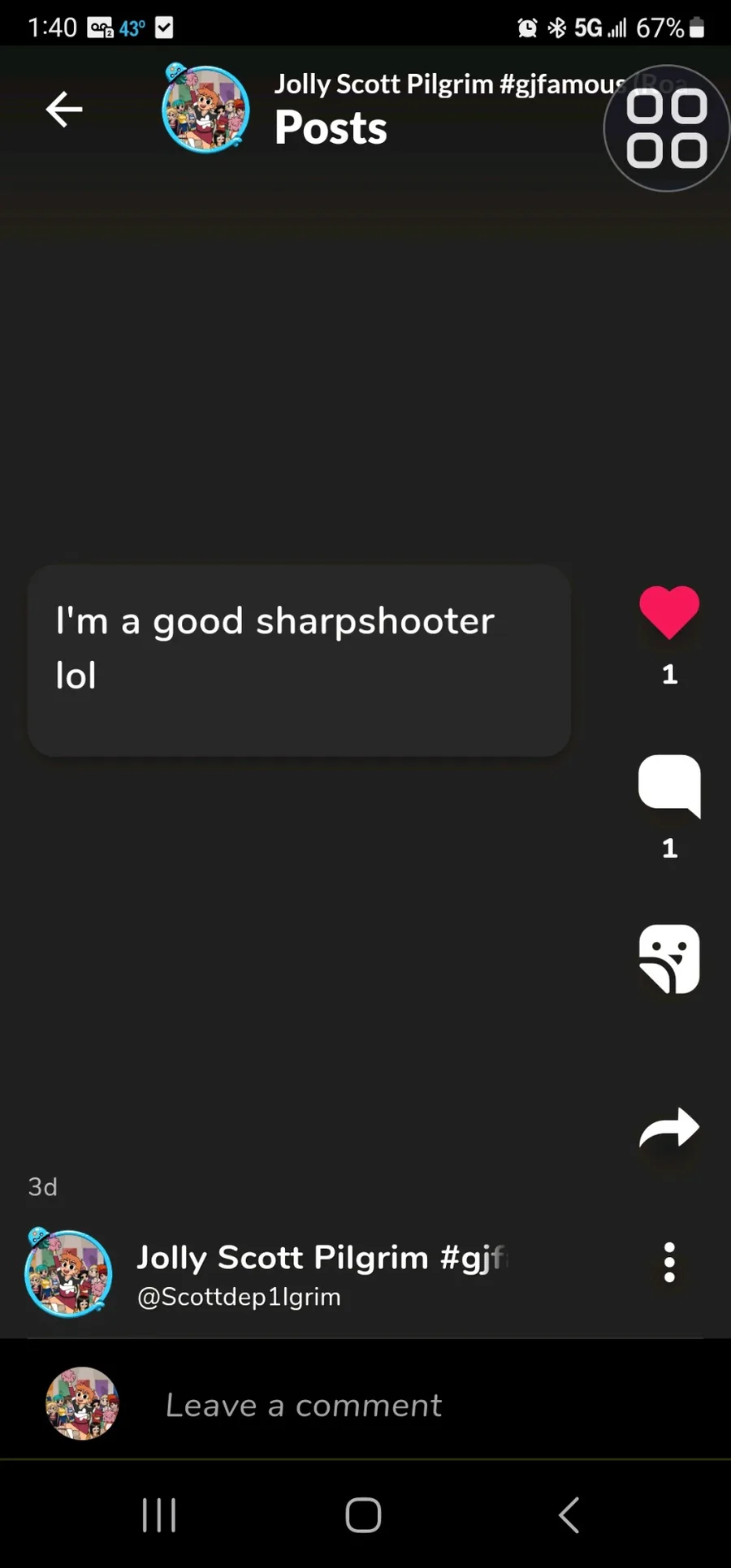Share this post with the arrow icon
731x1568 pixels.
pos(669,1127)
